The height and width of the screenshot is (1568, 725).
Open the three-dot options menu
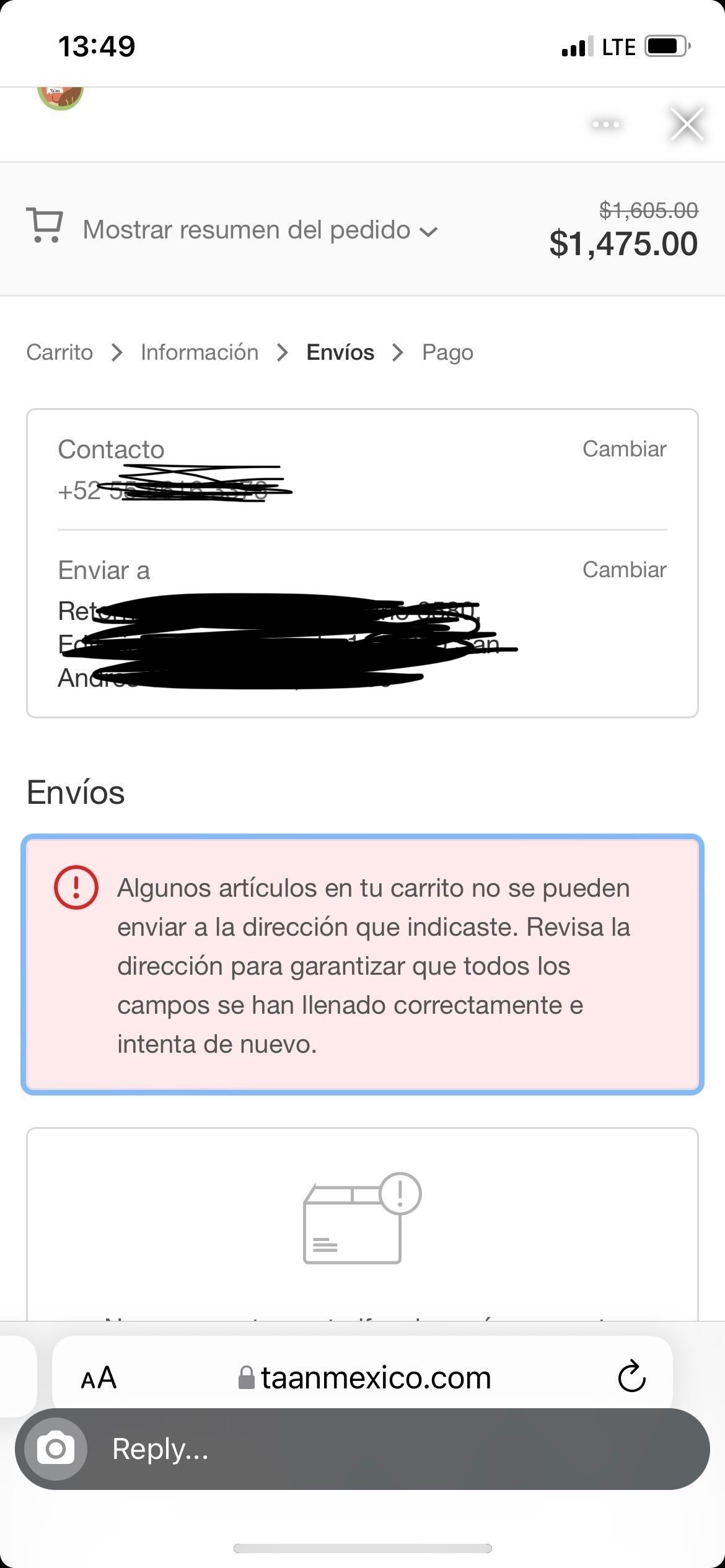pyautogui.click(x=605, y=124)
